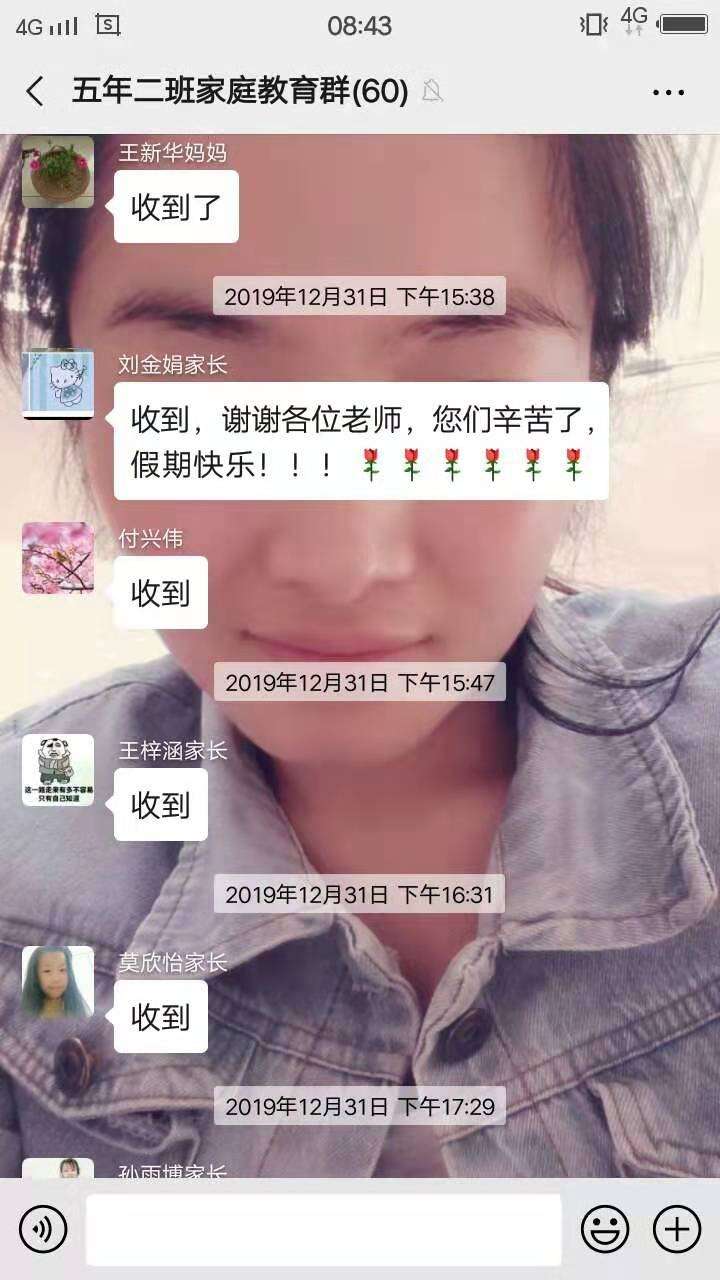Open 莫欣怡家长's profile avatar
The image size is (720, 1280).
[x=58, y=982]
